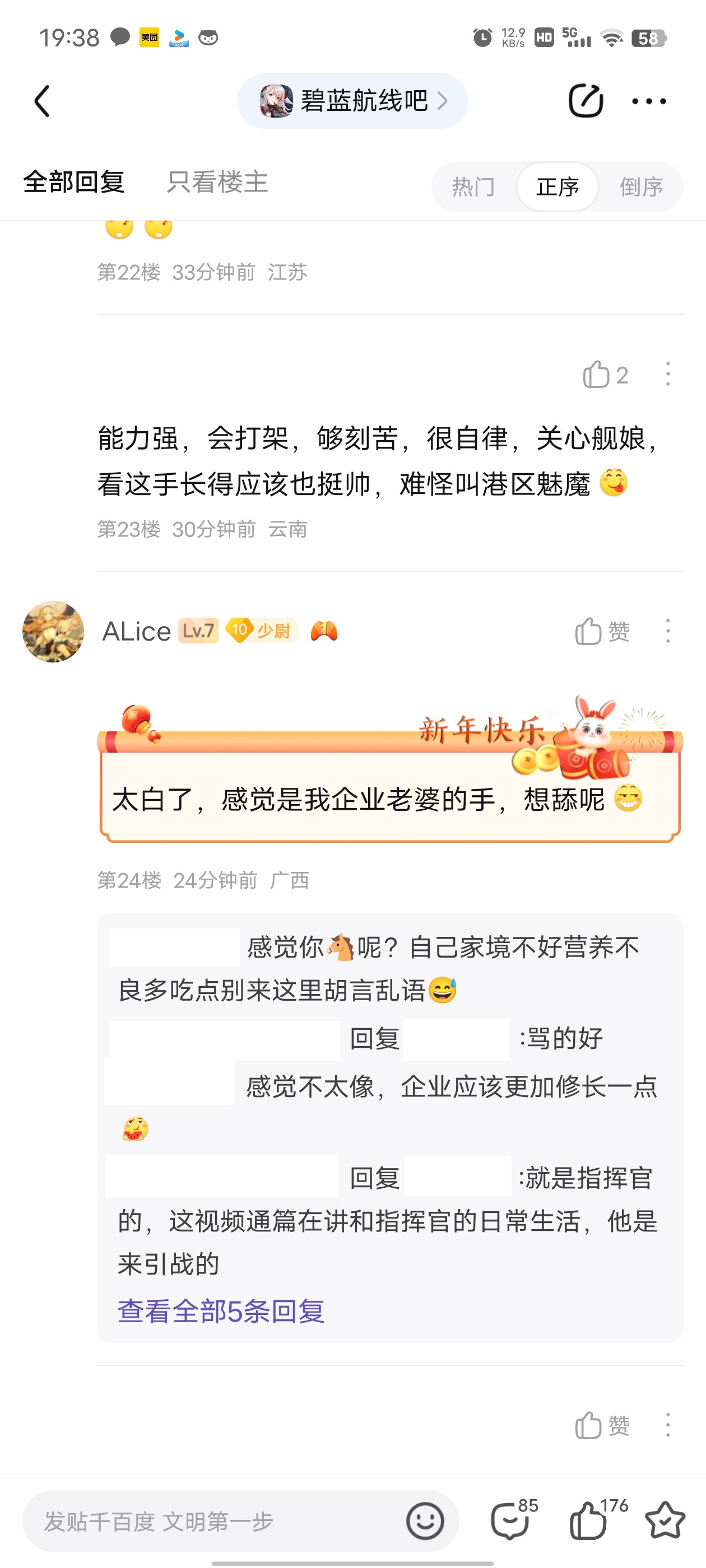The image size is (706, 1568).
Task: Switch to the 全部回复 tab
Action: pos(74,182)
